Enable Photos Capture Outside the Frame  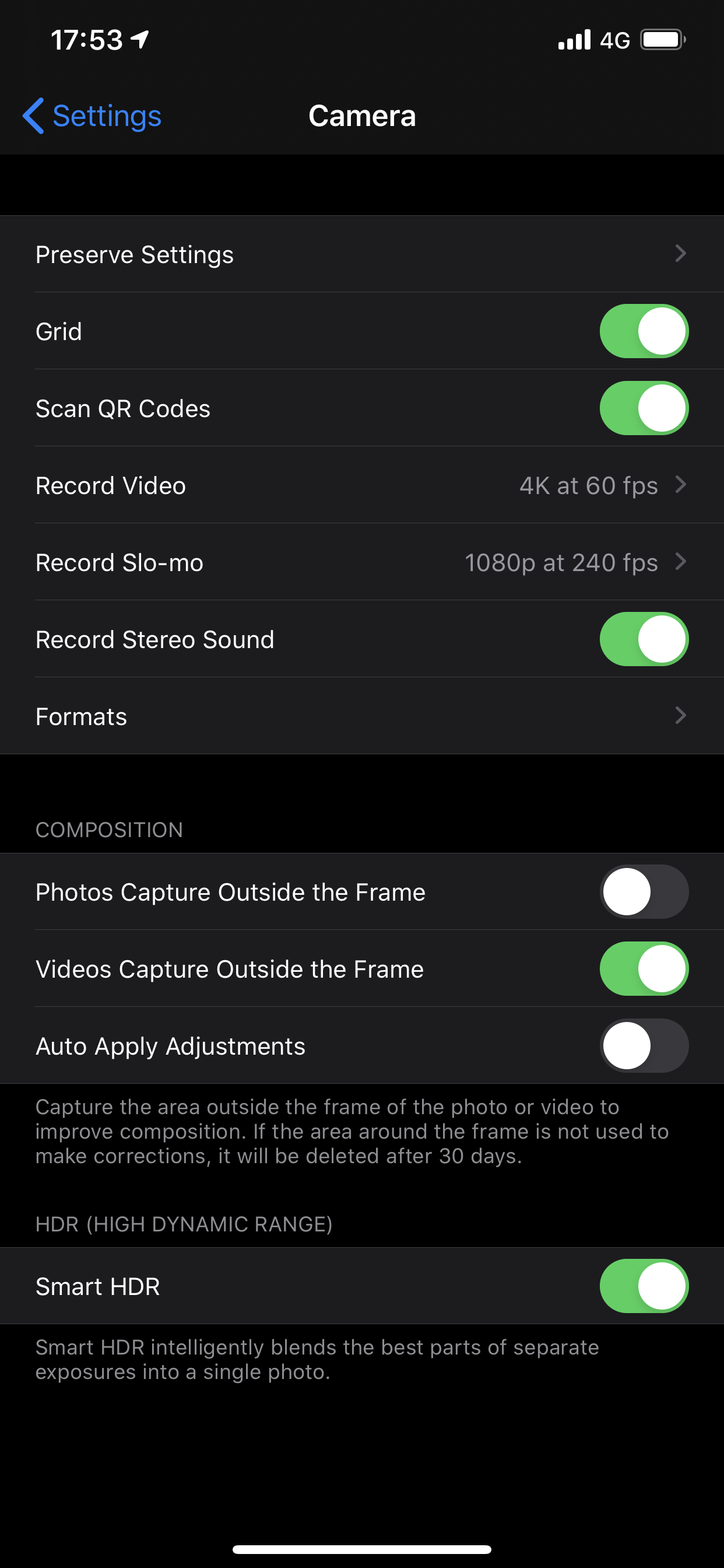point(644,892)
